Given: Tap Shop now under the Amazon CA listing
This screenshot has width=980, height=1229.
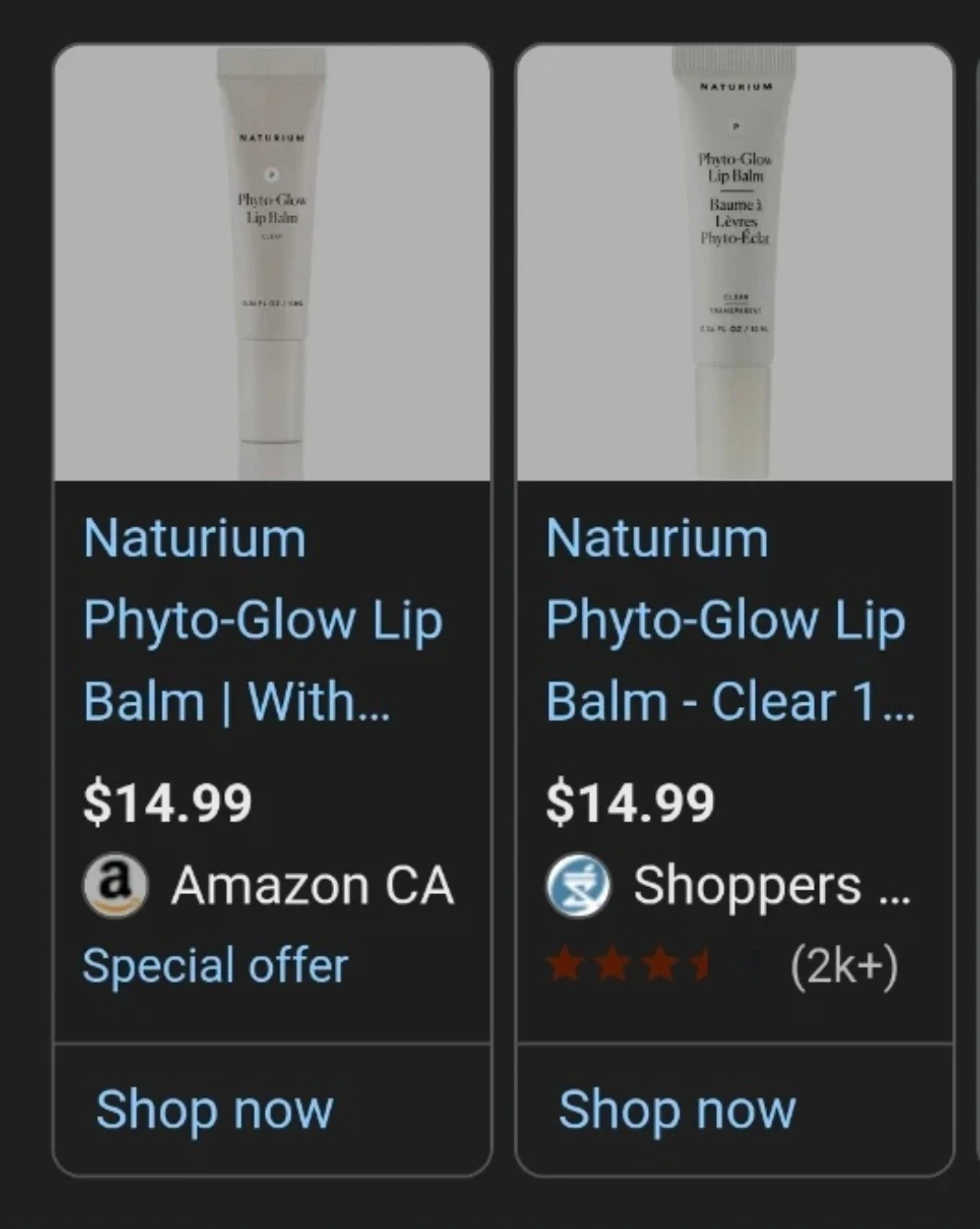Looking at the screenshot, I should pos(215,1109).
